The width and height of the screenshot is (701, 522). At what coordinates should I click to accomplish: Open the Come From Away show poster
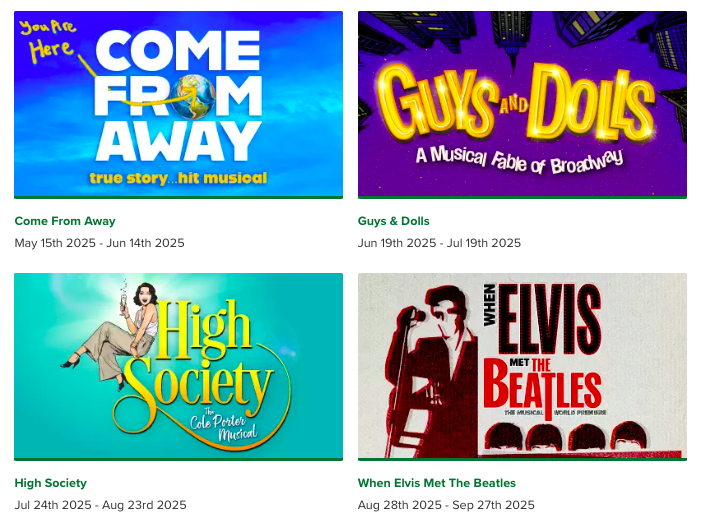point(178,104)
